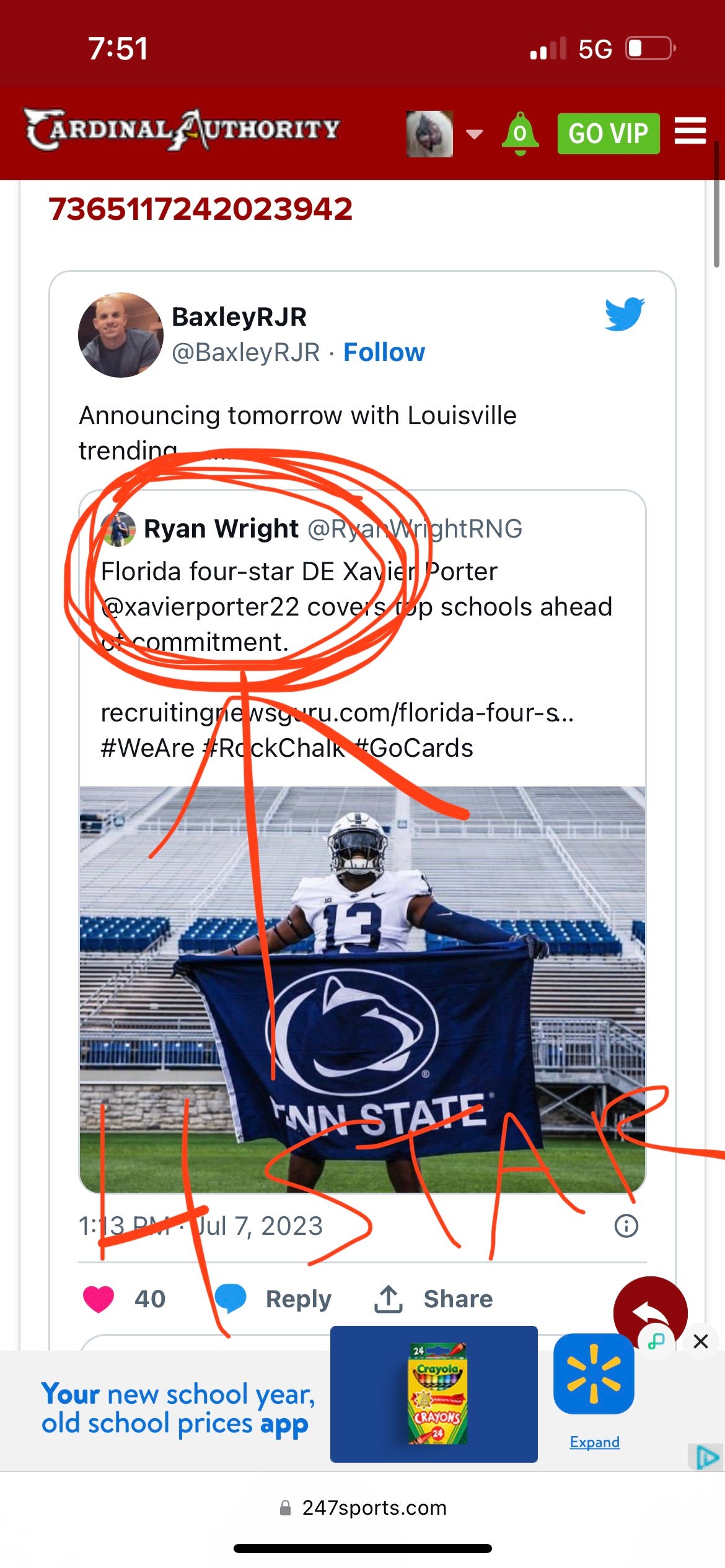The width and height of the screenshot is (725, 1568).
Task: View BaxleyRJR's profile picture
Action: (x=120, y=335)
